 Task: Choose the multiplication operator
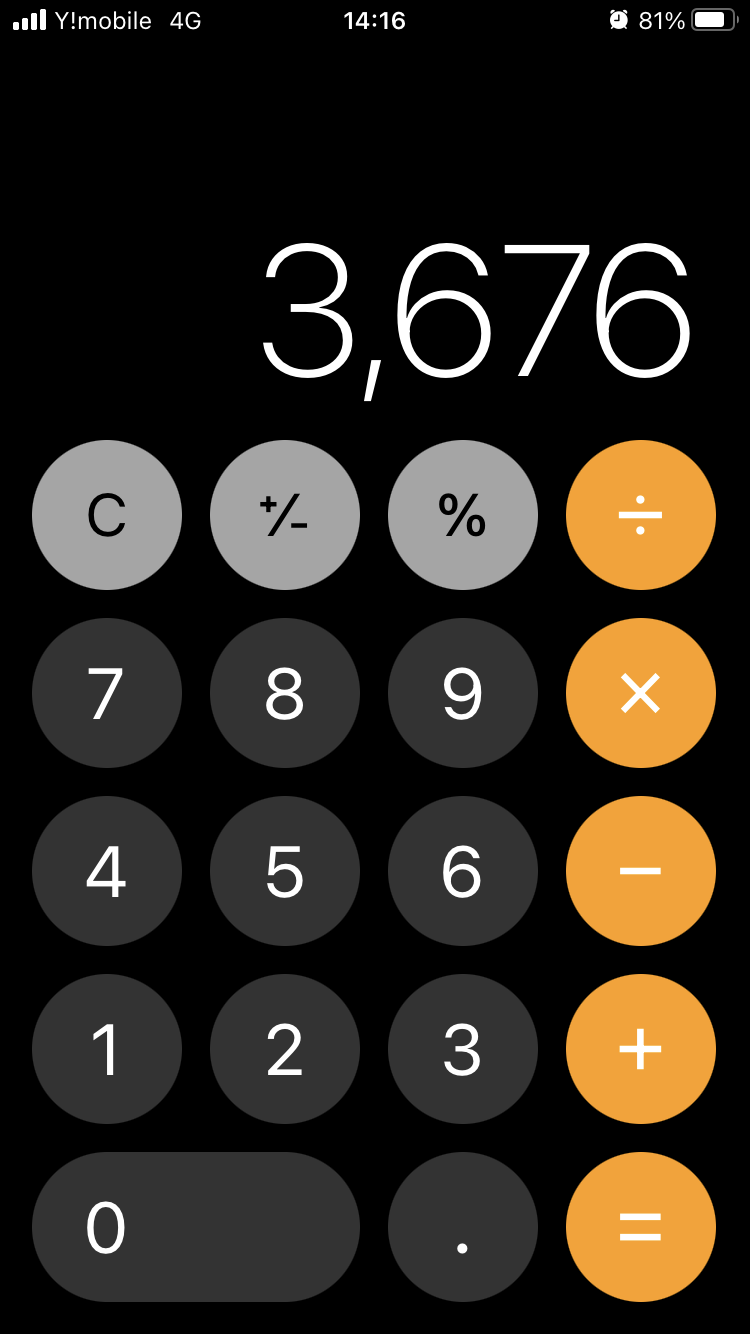click(x=641, y=693)
